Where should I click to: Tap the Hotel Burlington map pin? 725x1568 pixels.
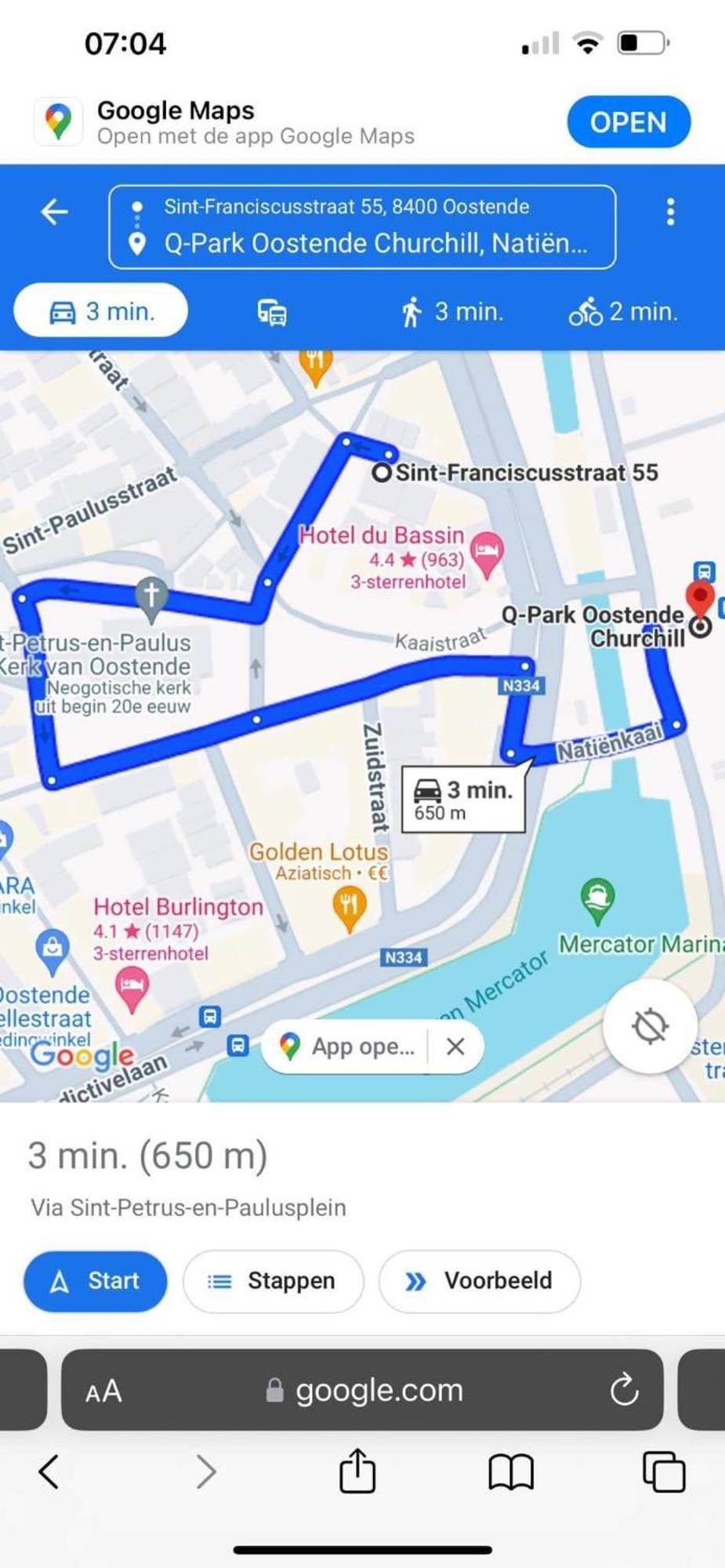[132, 985]
